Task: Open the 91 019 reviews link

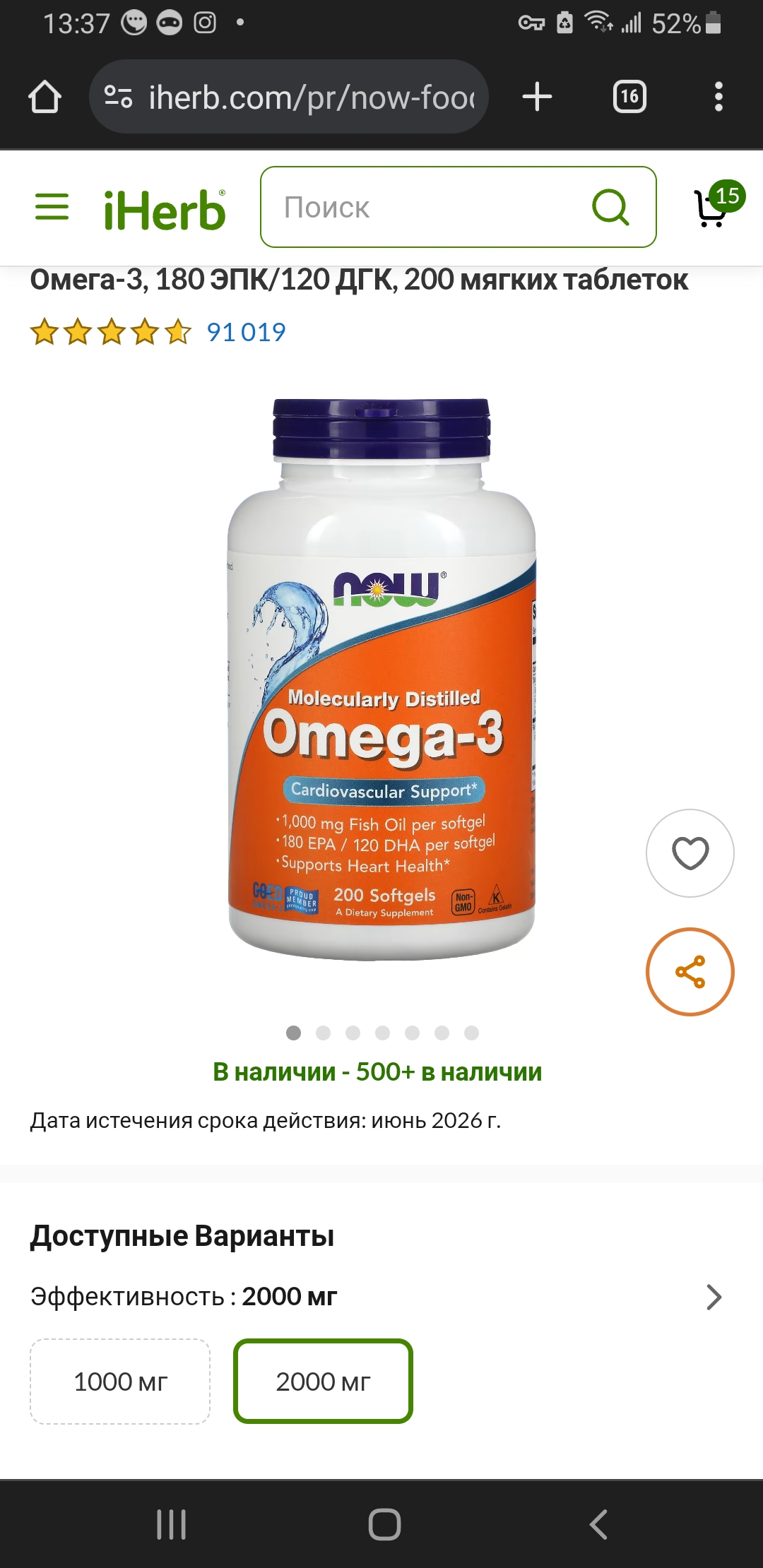Action: tap(246, 332)
